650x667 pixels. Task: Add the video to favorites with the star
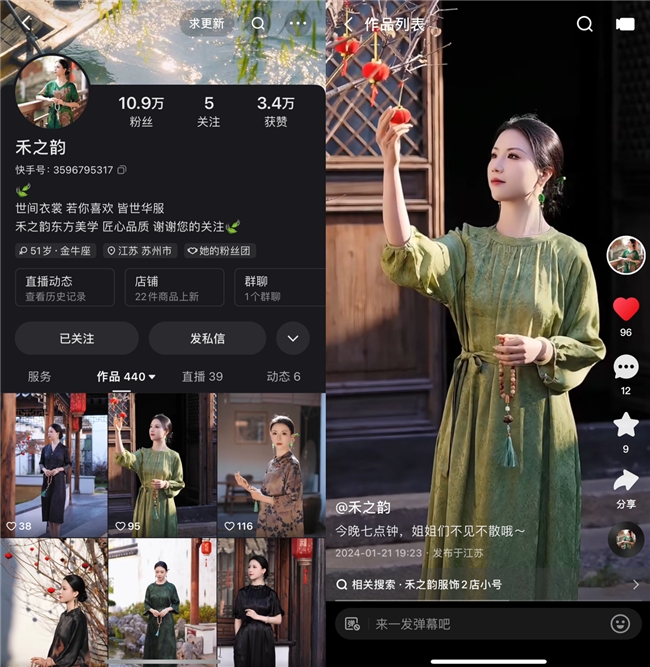pos(626,425)
